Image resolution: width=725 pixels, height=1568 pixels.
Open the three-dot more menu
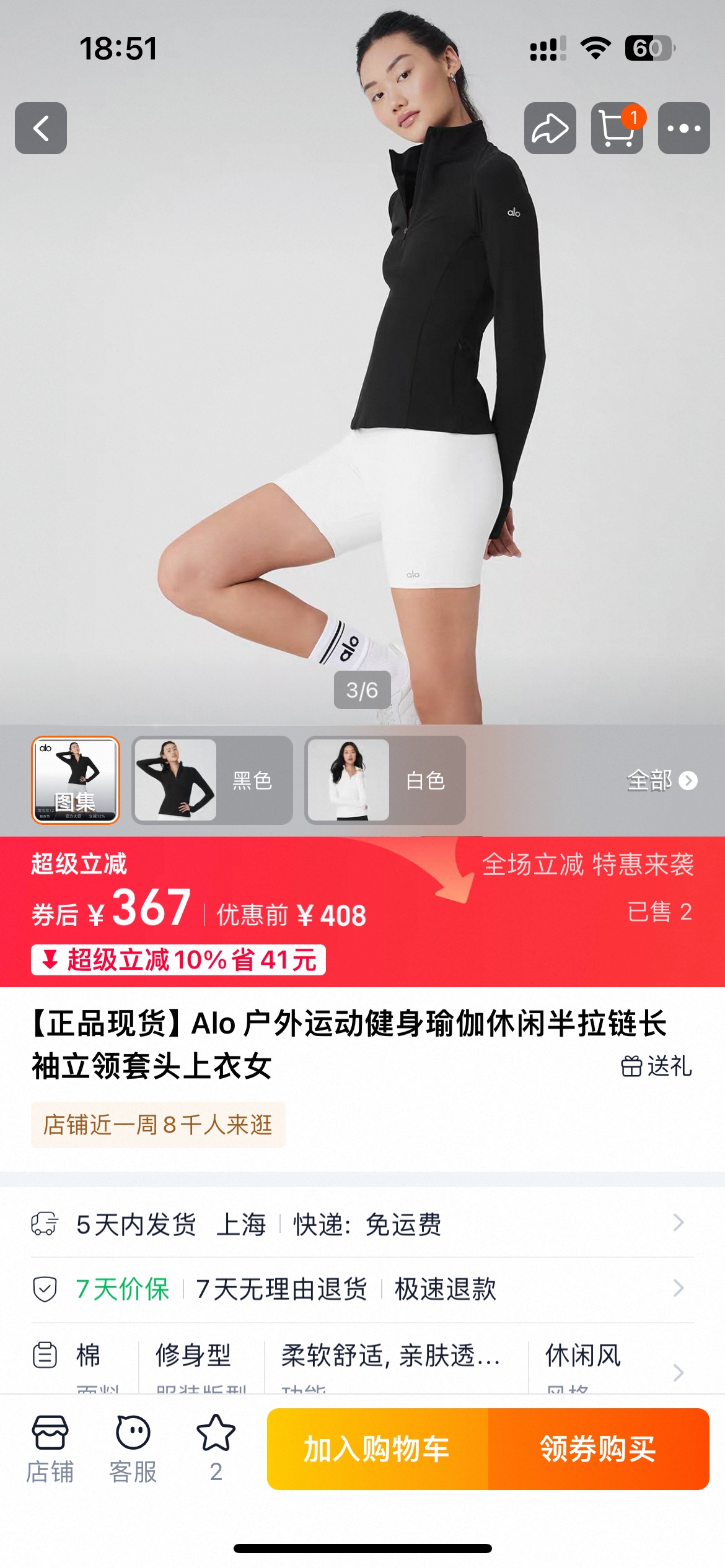coord(683,128)
